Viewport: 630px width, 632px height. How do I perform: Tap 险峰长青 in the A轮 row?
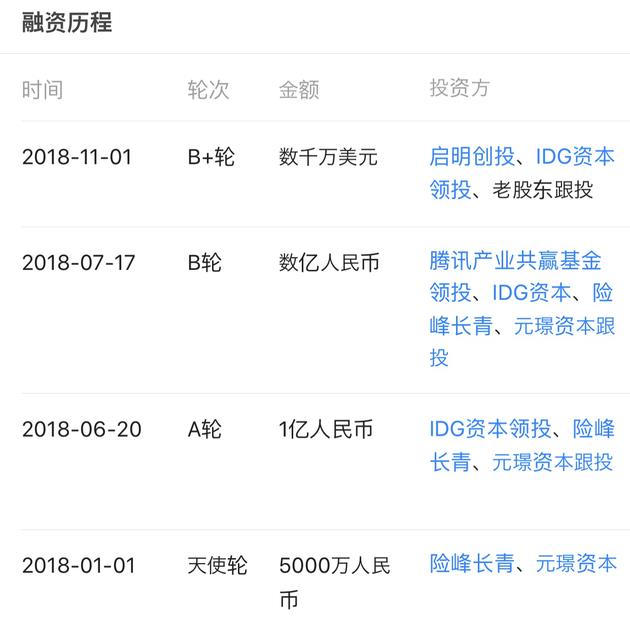[x=593, y=430]
